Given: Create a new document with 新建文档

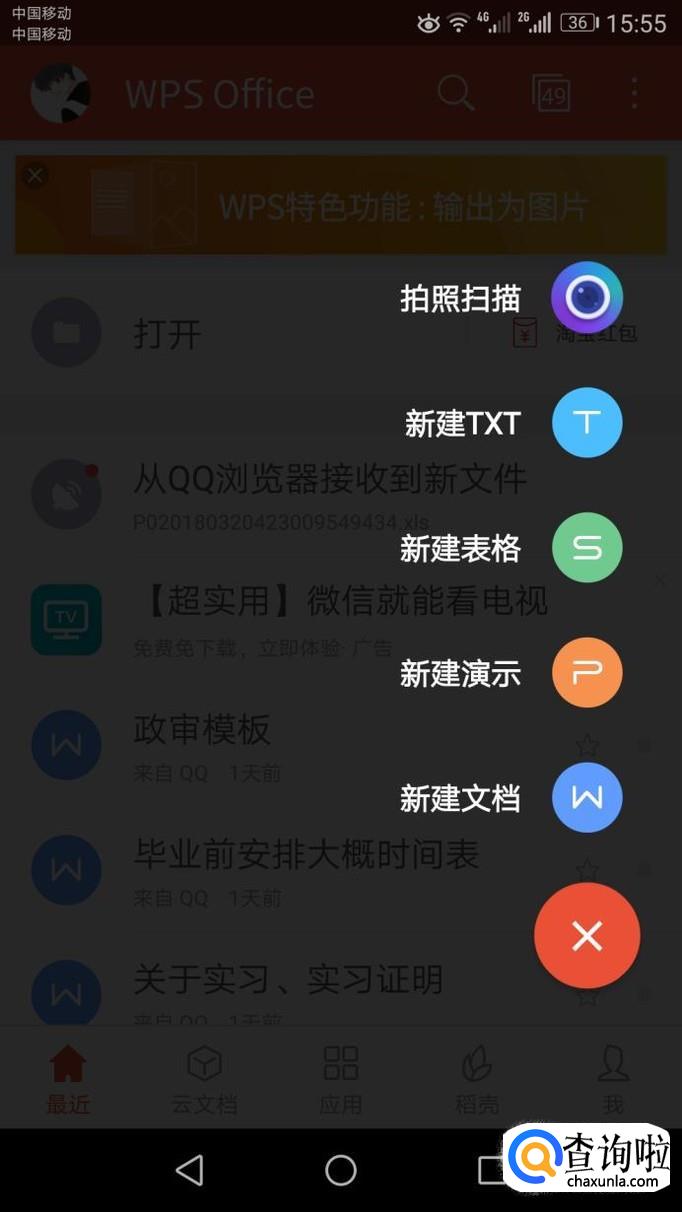Looking at the screenshot, I should (587, 798).
